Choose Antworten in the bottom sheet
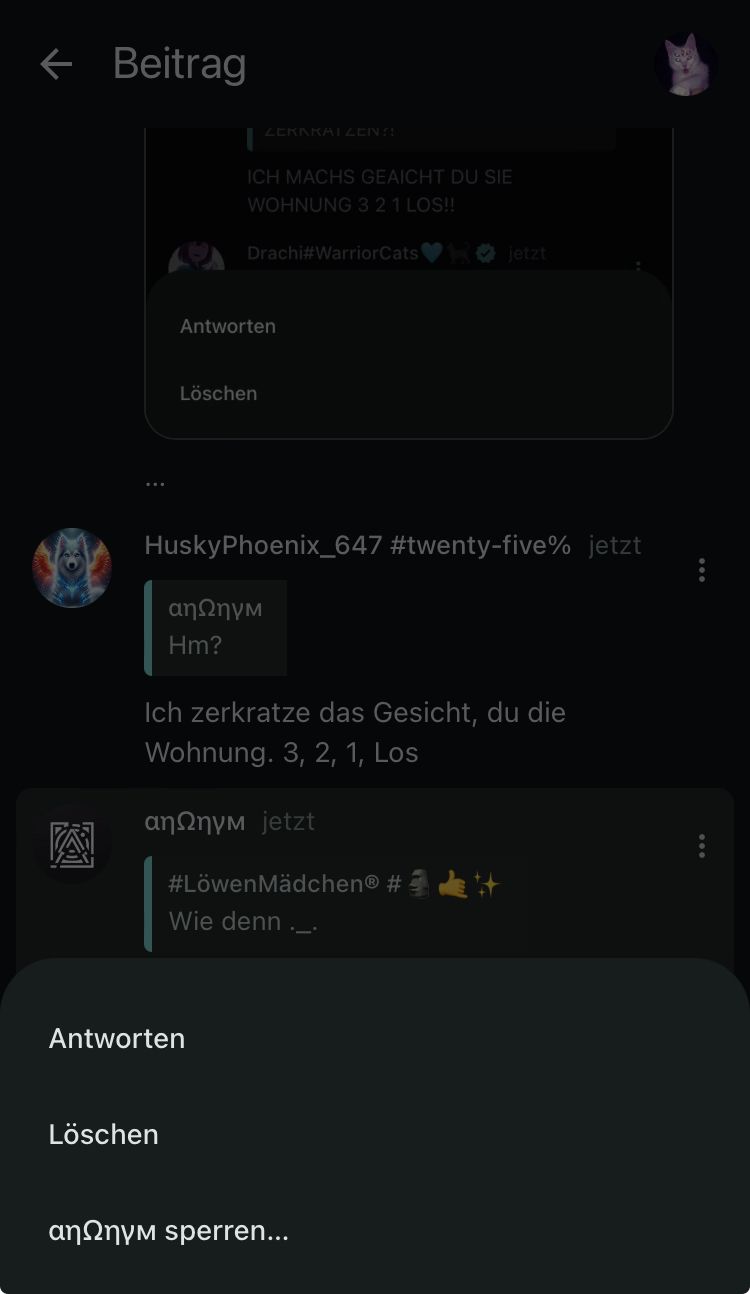The width and height of the screenshot is (750, 1294). click(x=117, y=1038)
